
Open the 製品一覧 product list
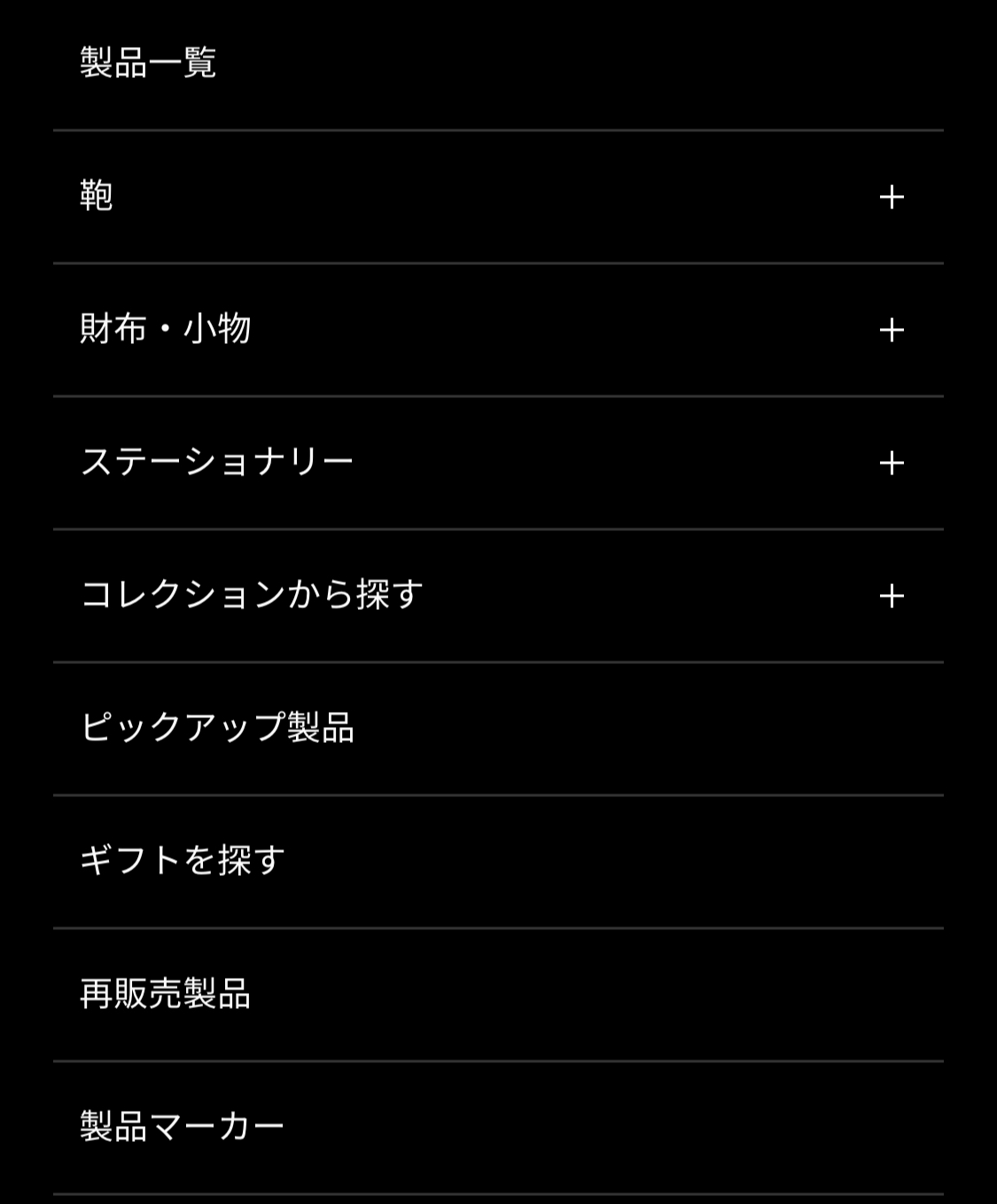click(148, 63)
